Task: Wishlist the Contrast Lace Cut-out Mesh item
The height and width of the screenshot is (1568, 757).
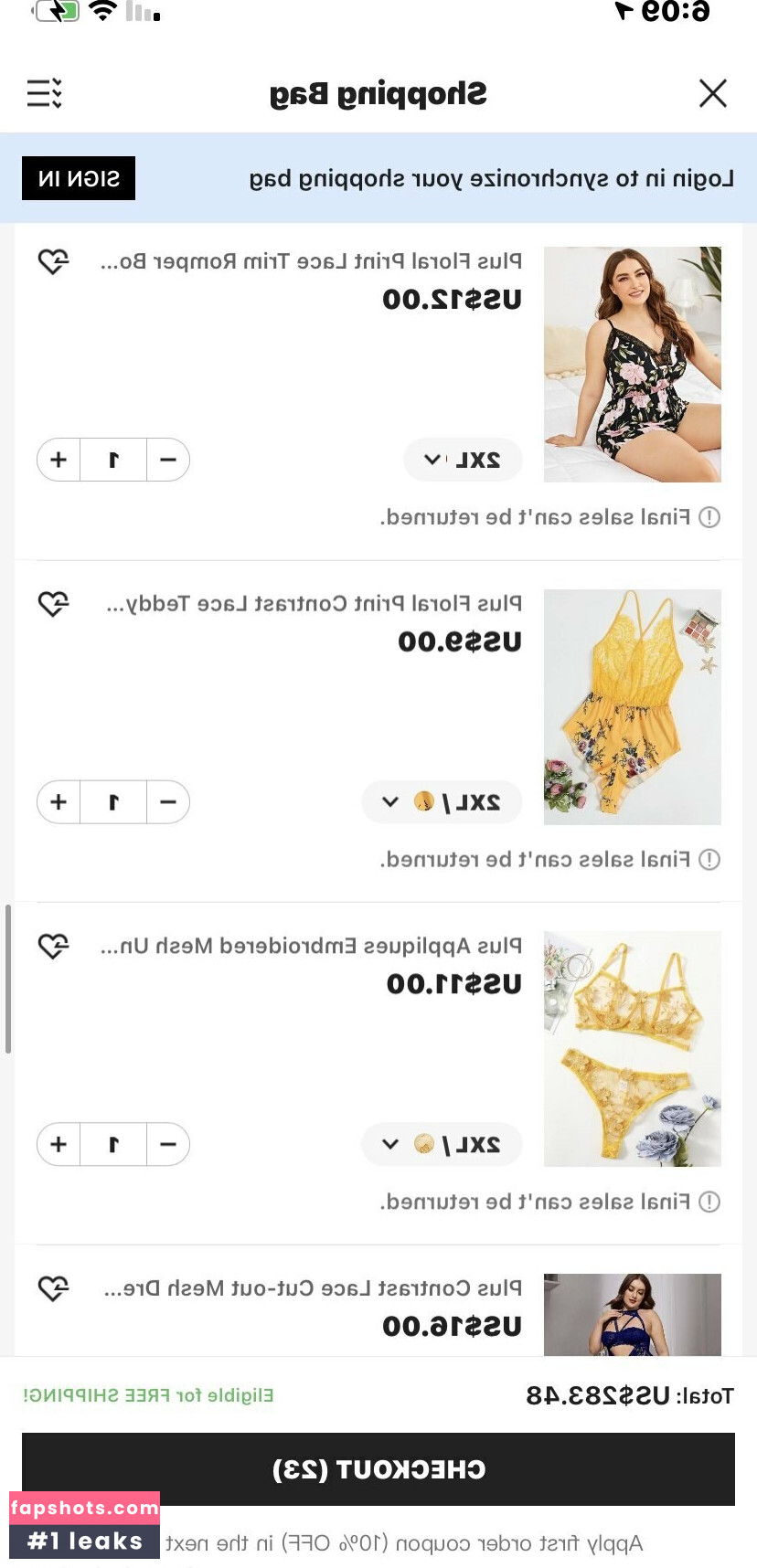Action: pos(53,1288)
